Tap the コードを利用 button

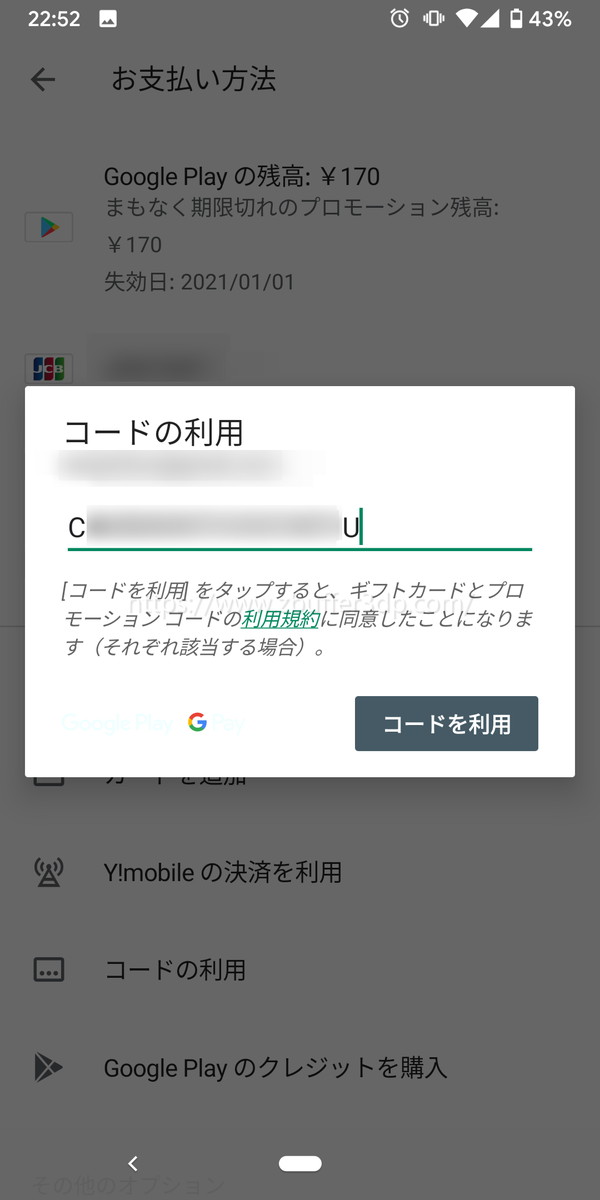[x=446, y=723]
